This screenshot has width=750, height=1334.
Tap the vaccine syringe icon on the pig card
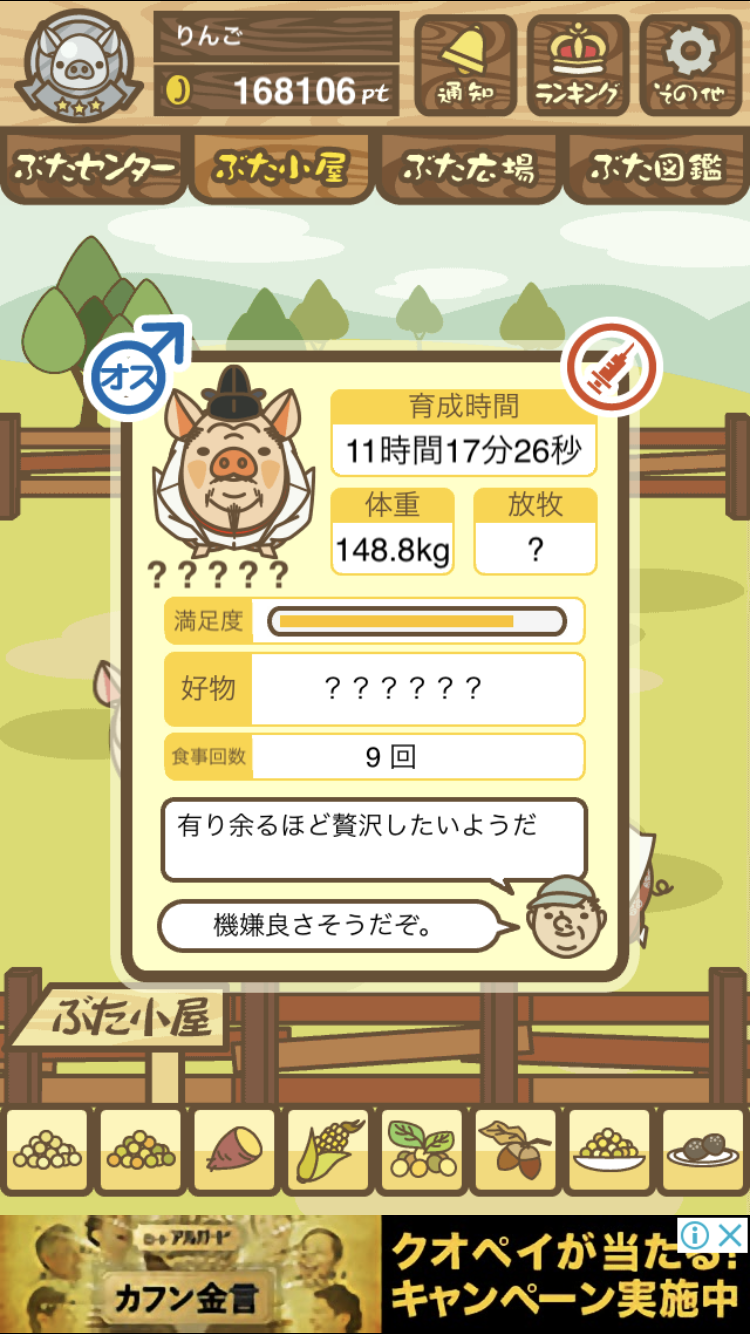pos(614,368)
